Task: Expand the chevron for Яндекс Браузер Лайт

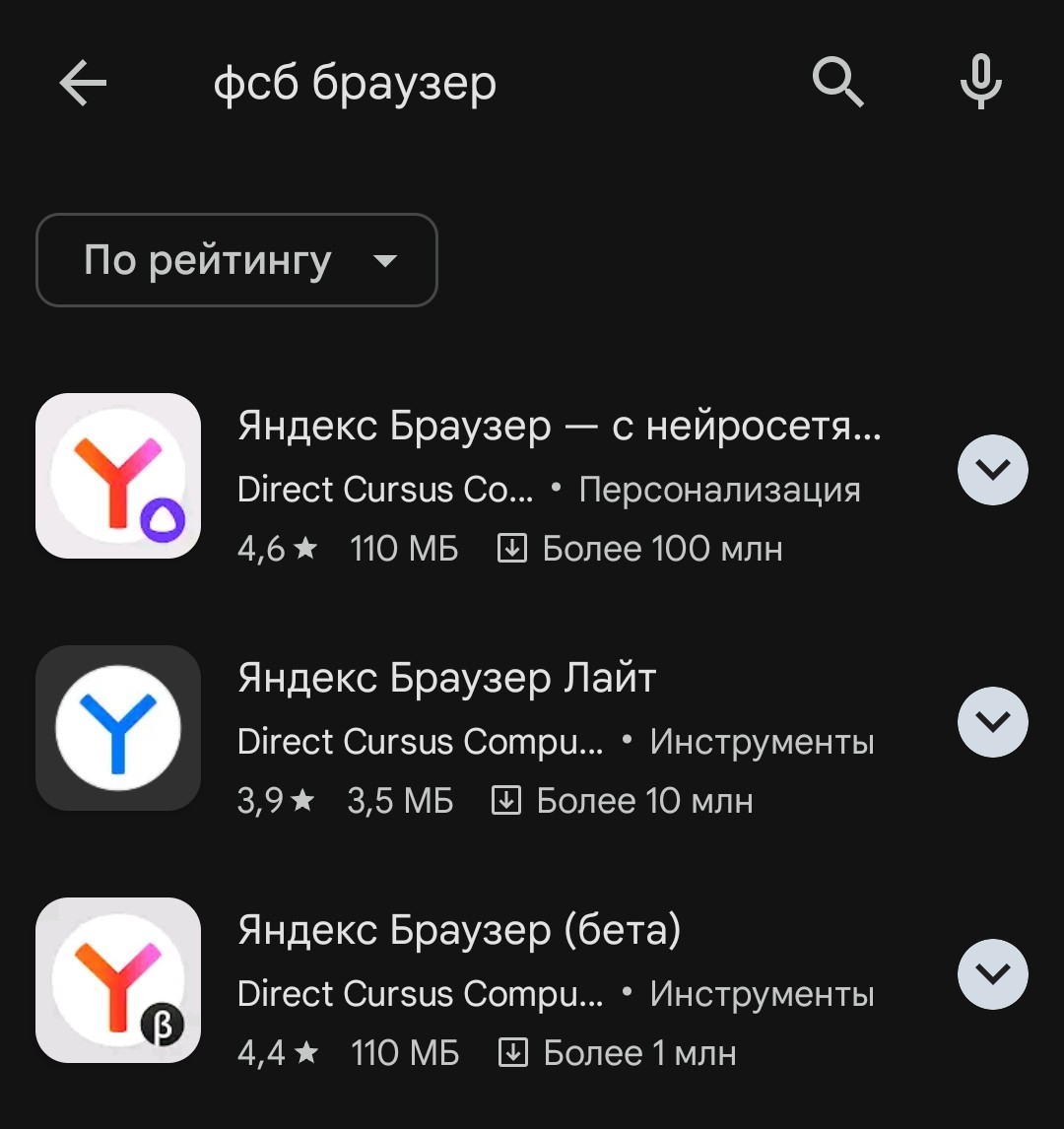Action: click(992, 722)
